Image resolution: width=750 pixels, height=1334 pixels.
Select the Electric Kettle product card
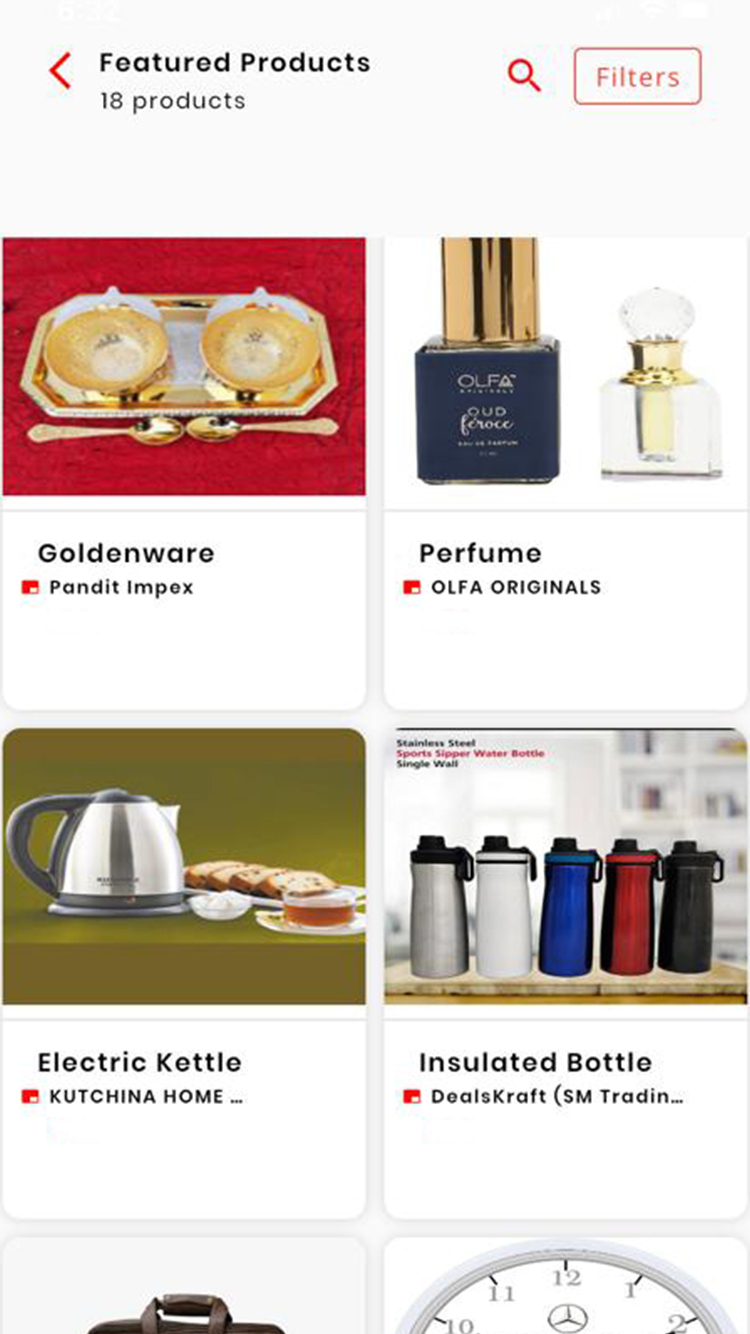coord(184,970)
